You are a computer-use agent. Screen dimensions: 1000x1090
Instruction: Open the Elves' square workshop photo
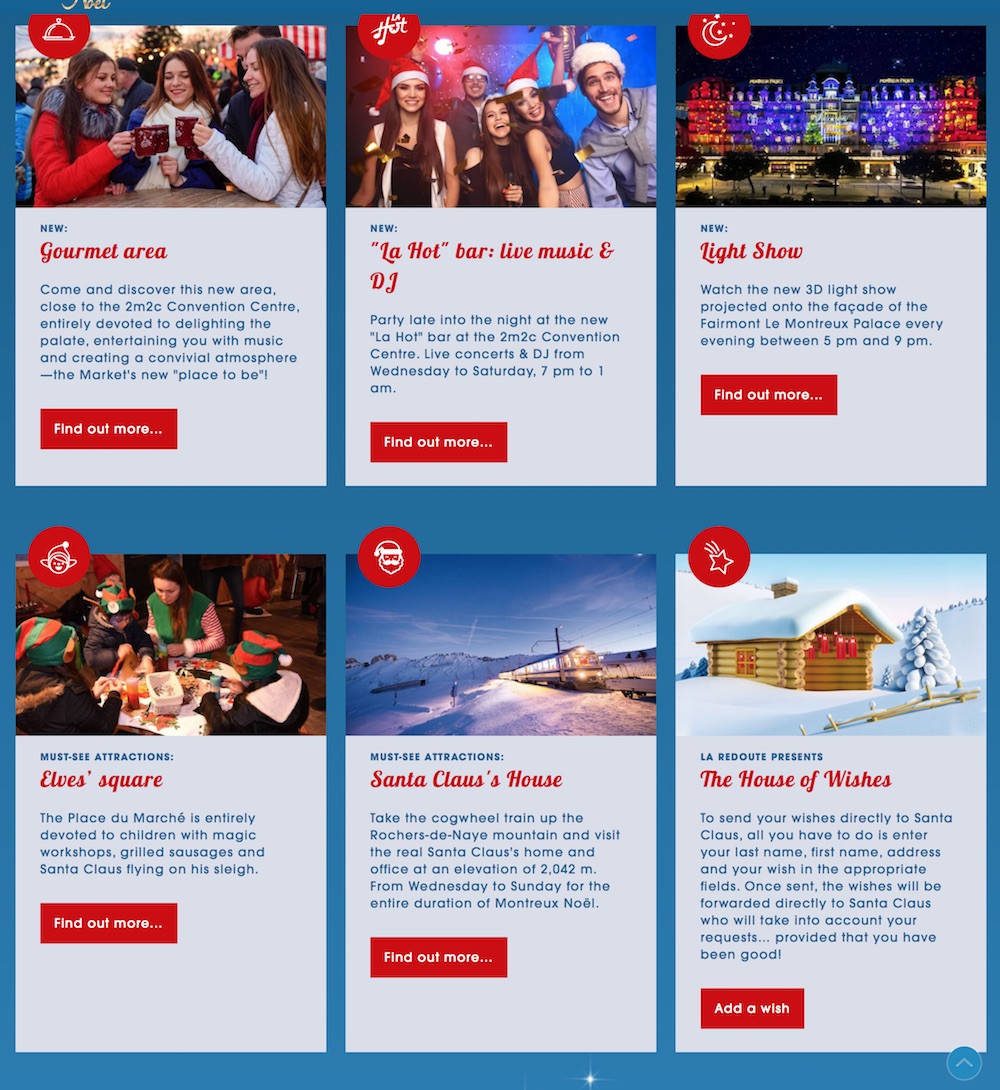tap(170, 650)
